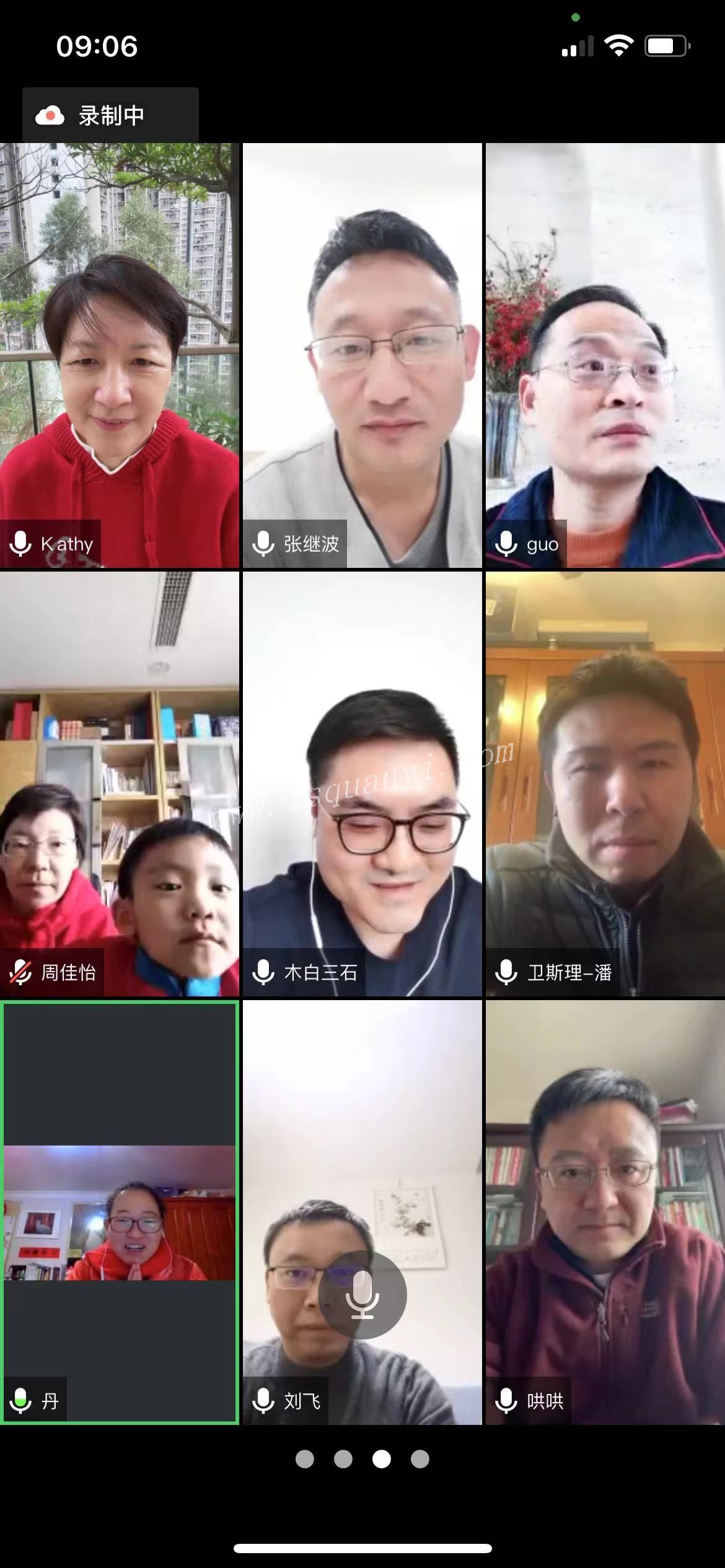Open 哄哄's video tile

click(605, 1212)
